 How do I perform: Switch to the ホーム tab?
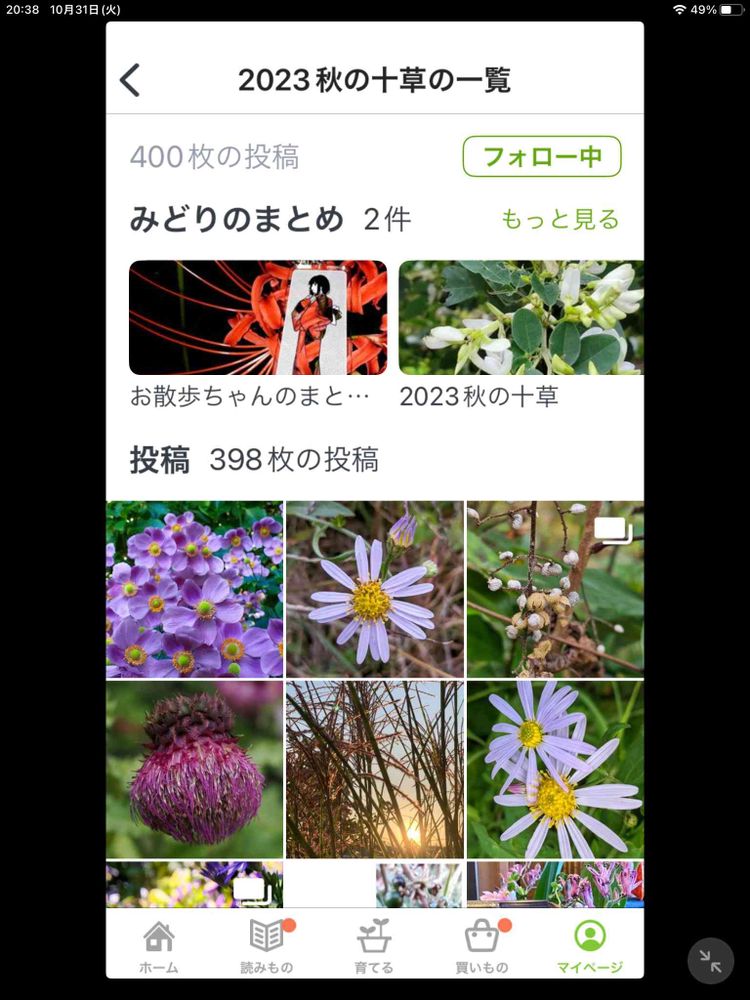(159, 946)
